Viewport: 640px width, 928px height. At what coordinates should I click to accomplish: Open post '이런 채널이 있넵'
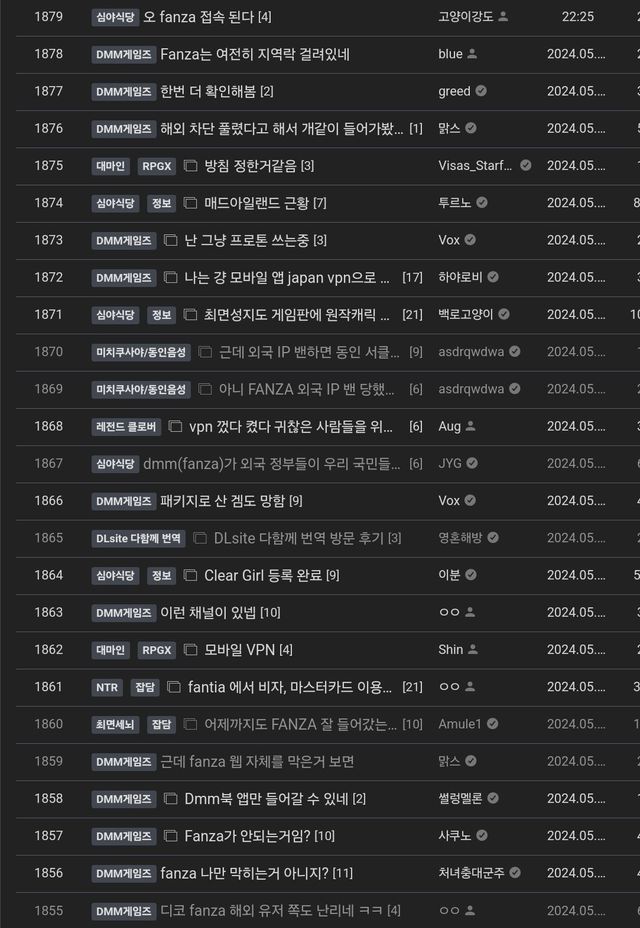click(x=208, y=612)
